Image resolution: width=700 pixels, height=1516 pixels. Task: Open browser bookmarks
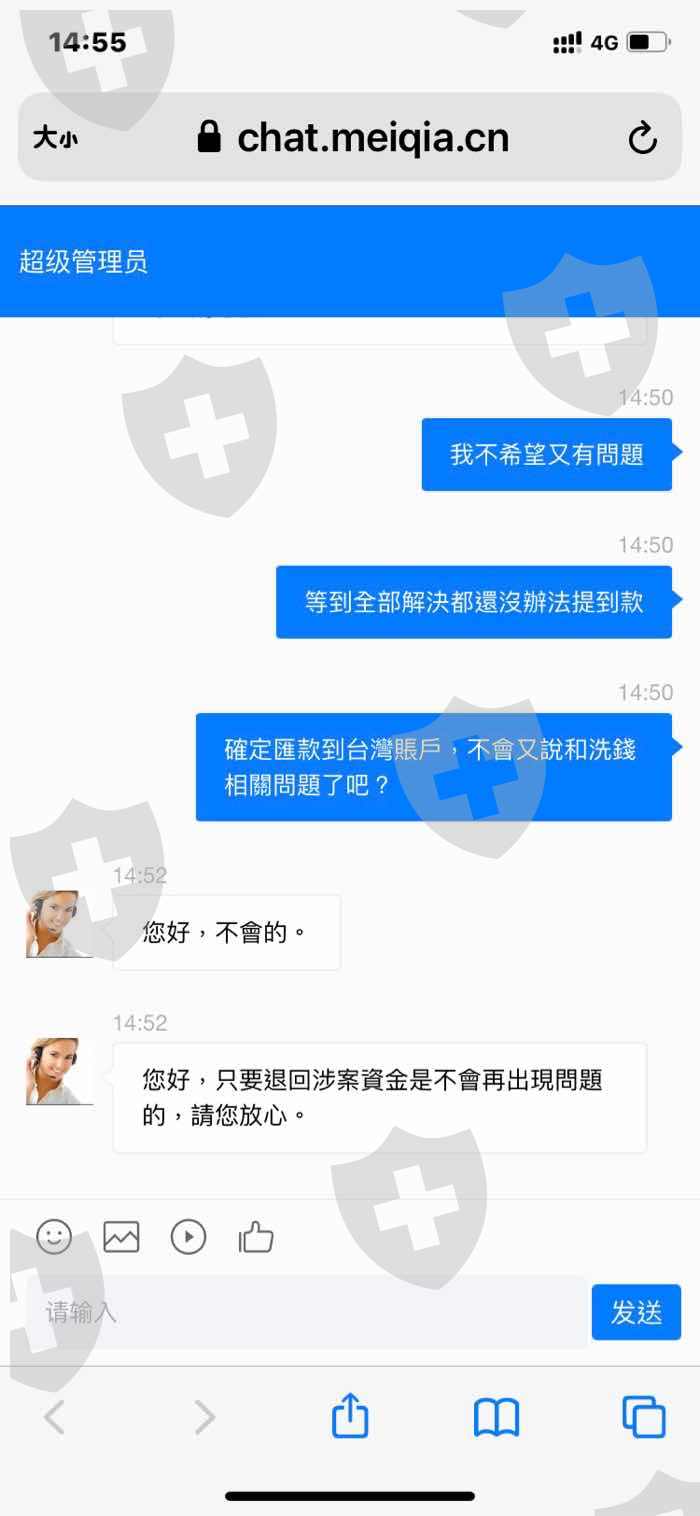497,1417
